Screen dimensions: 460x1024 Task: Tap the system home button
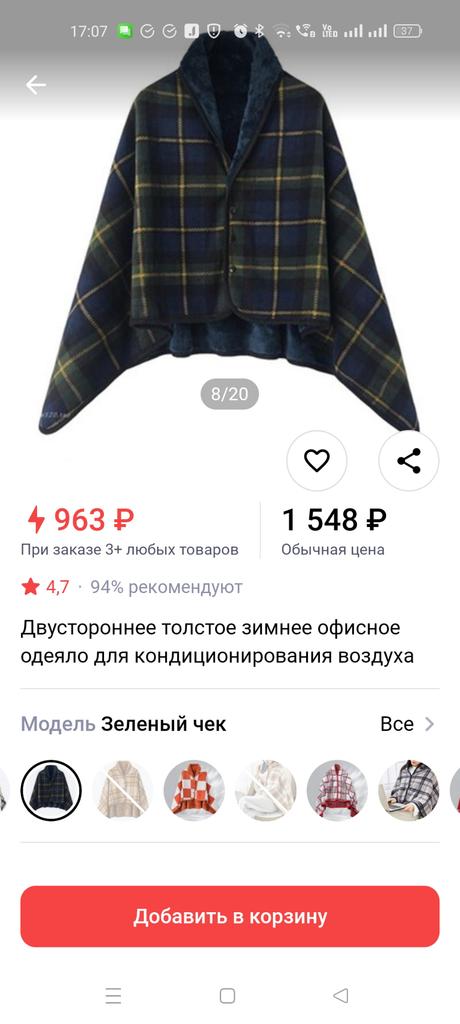click(227, 996)
